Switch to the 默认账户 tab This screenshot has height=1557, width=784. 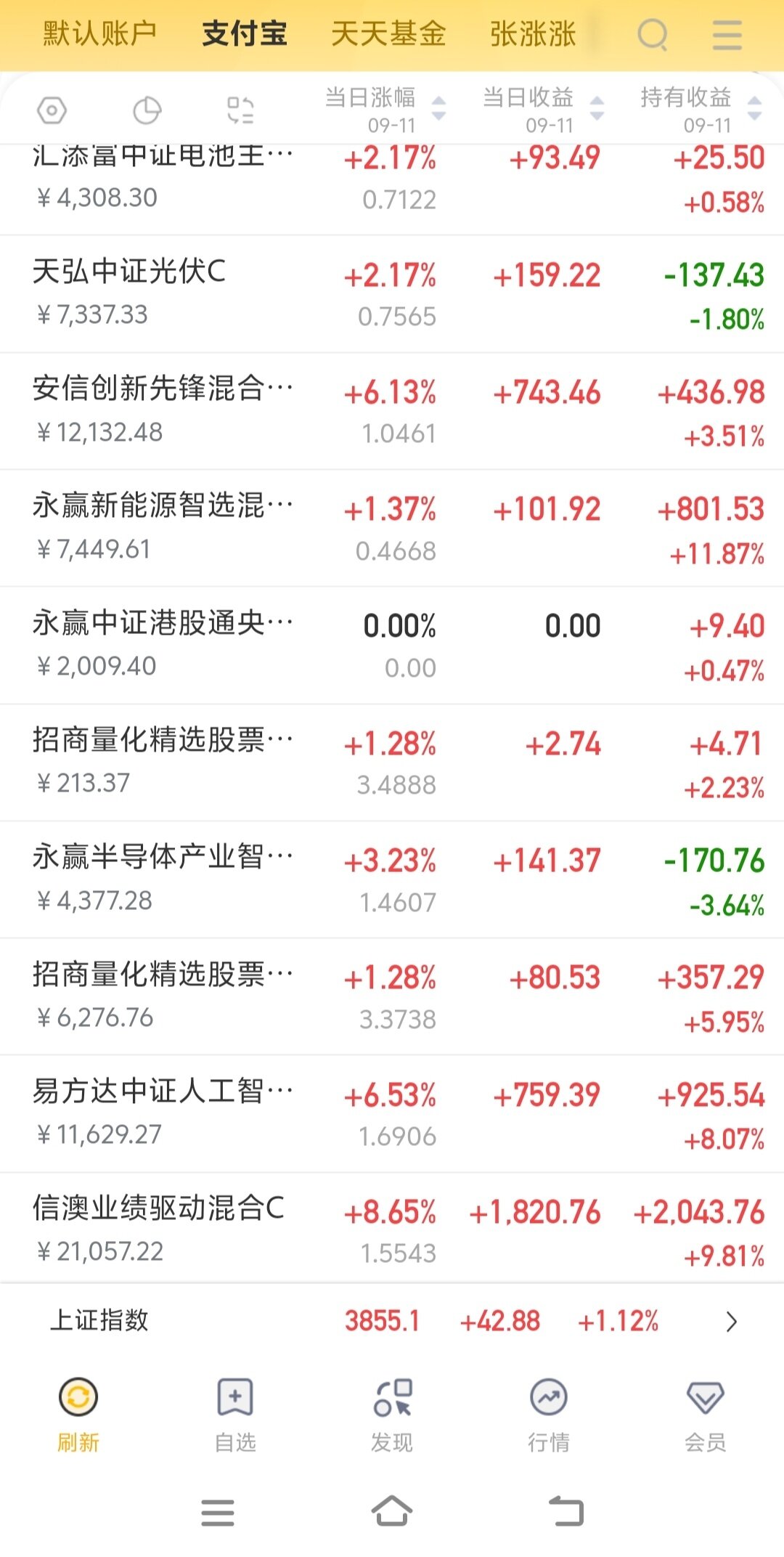click(x=99, y=33)
